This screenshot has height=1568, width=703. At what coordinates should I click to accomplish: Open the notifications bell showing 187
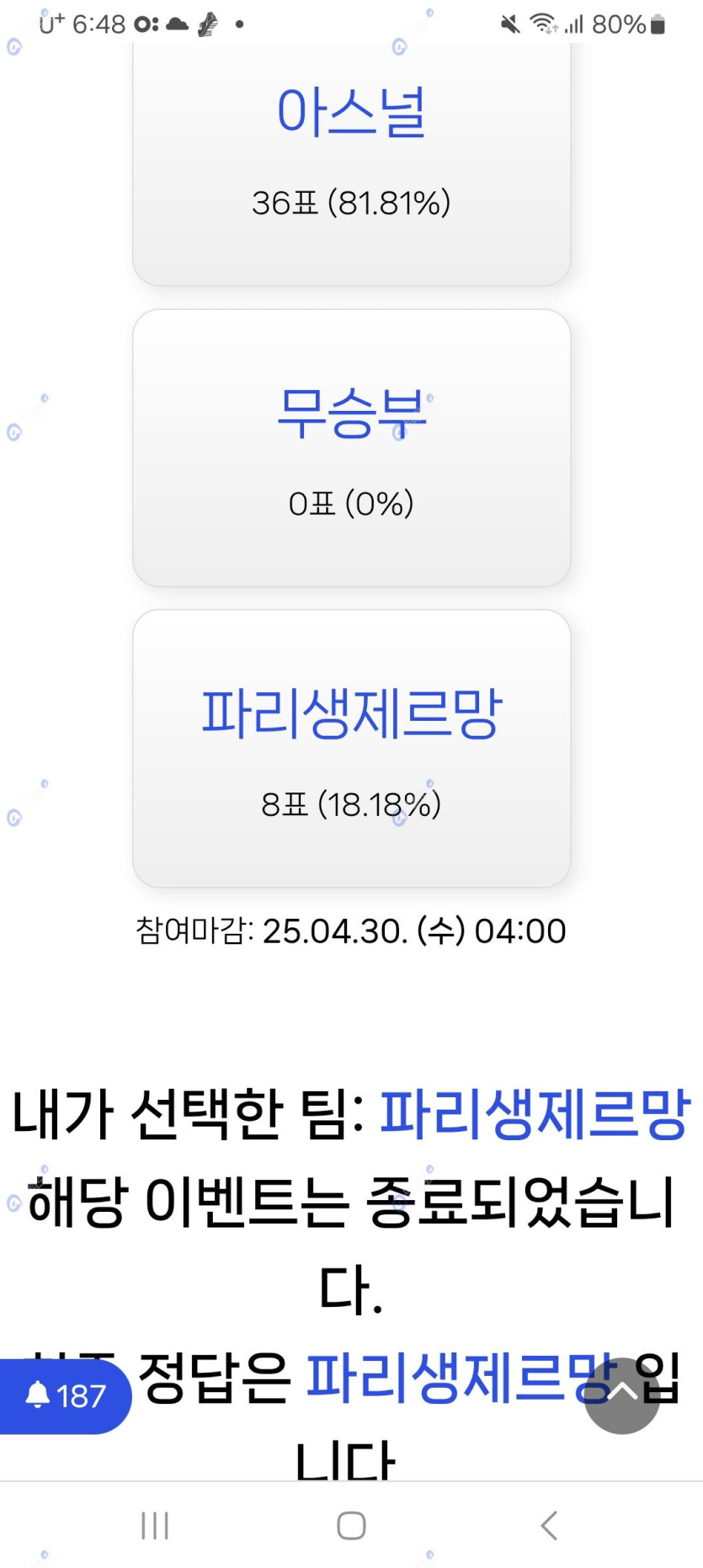point(64,1395)
